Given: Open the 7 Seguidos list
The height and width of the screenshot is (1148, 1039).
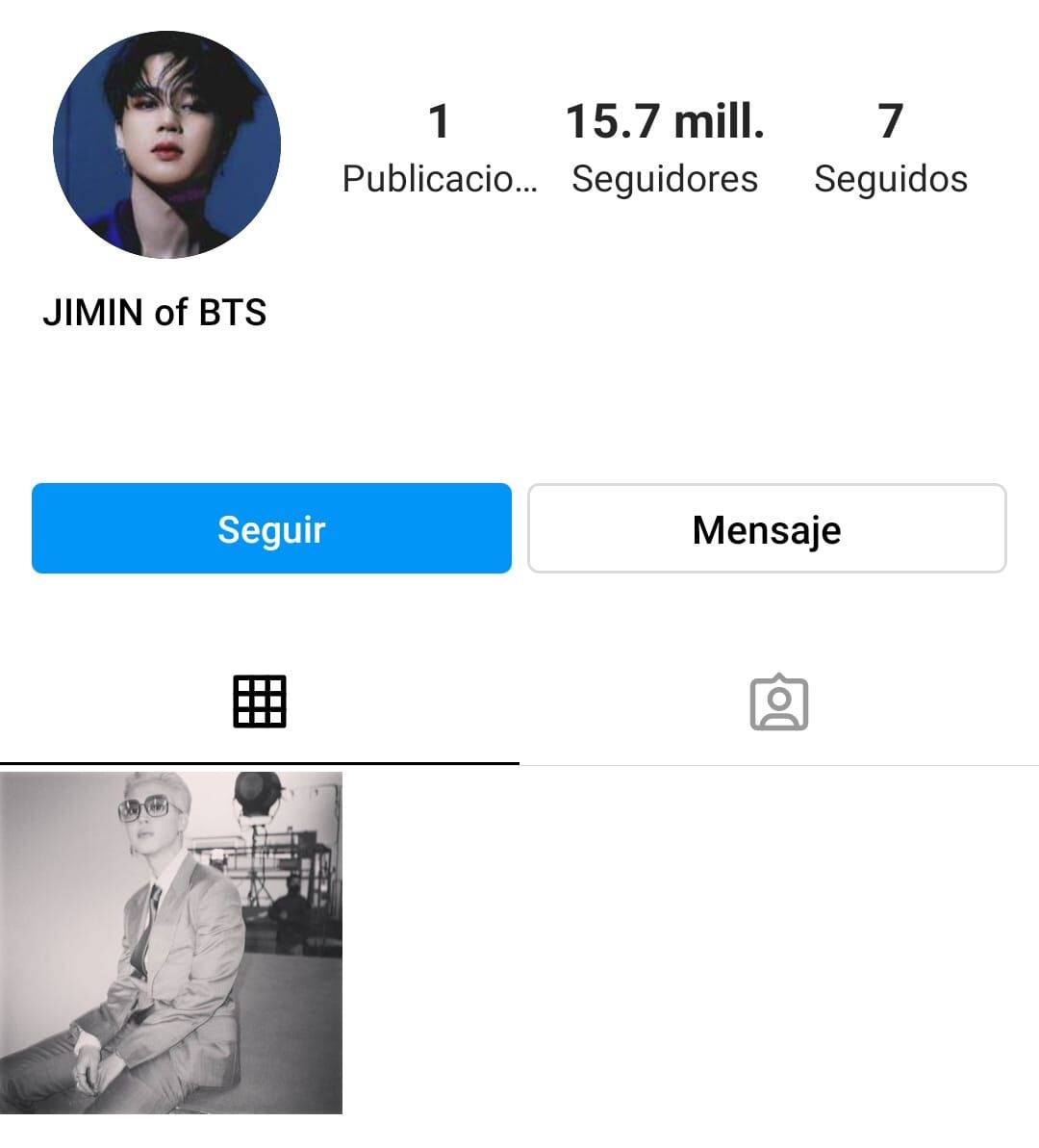Looking at the screenshot, I should (890, 148).
